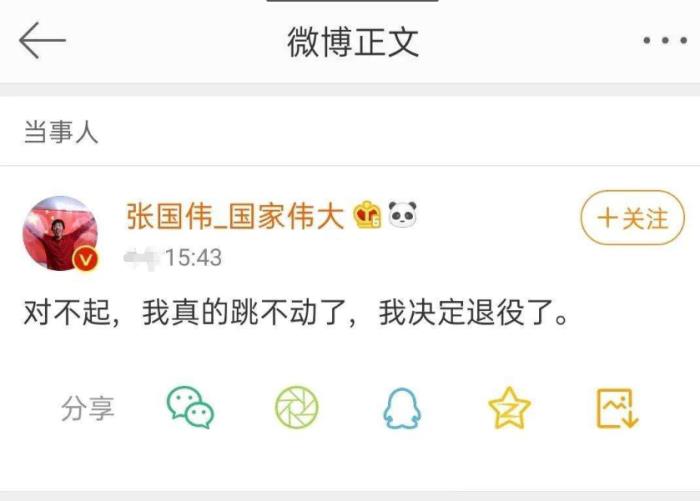This screenshot has height=501, width=700.
Task: Open the username 张国伟_国家伟大
Action: [235, 216]
